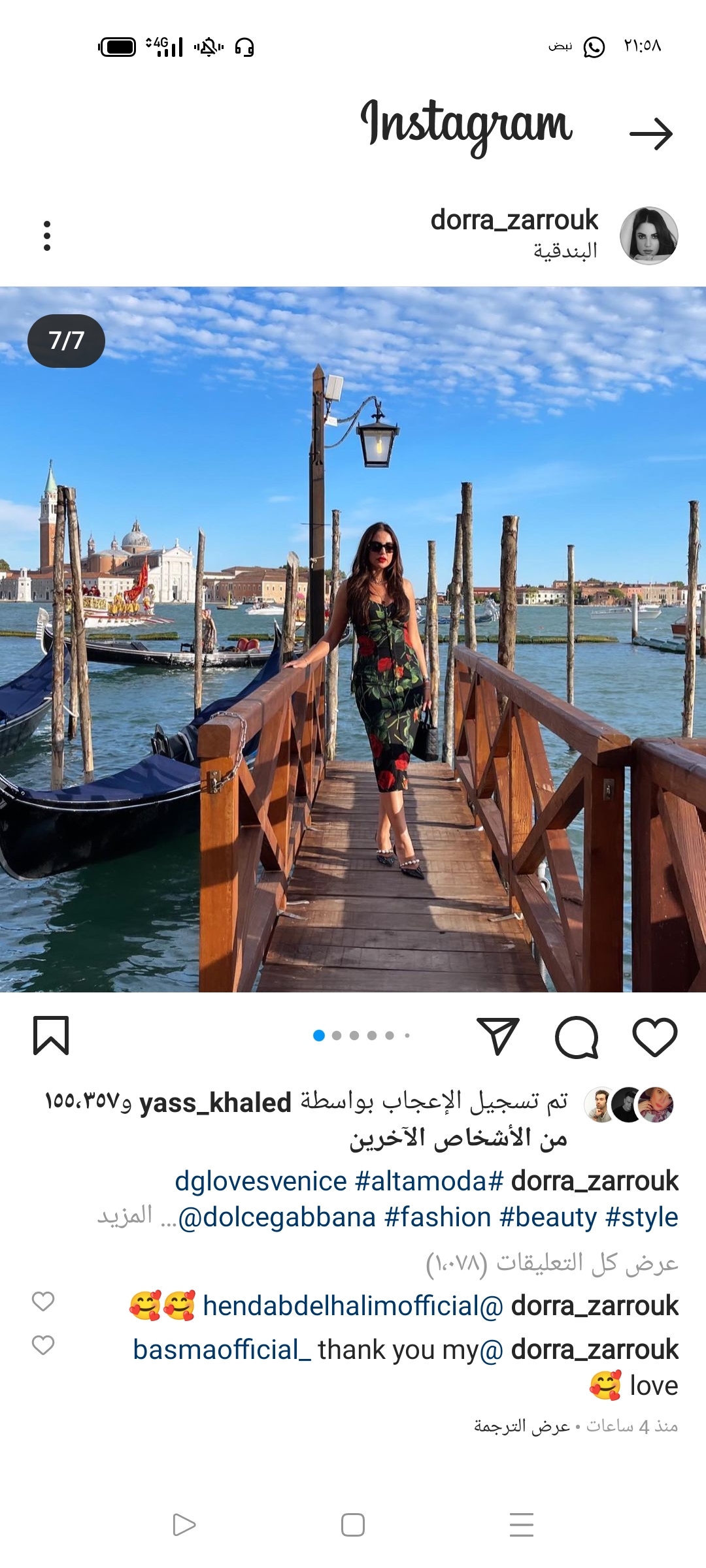Image resolution: width=706 pixels, height=1568 pixels.
Task: View all 1,078 comments
Action: [x=552, y=1263]
